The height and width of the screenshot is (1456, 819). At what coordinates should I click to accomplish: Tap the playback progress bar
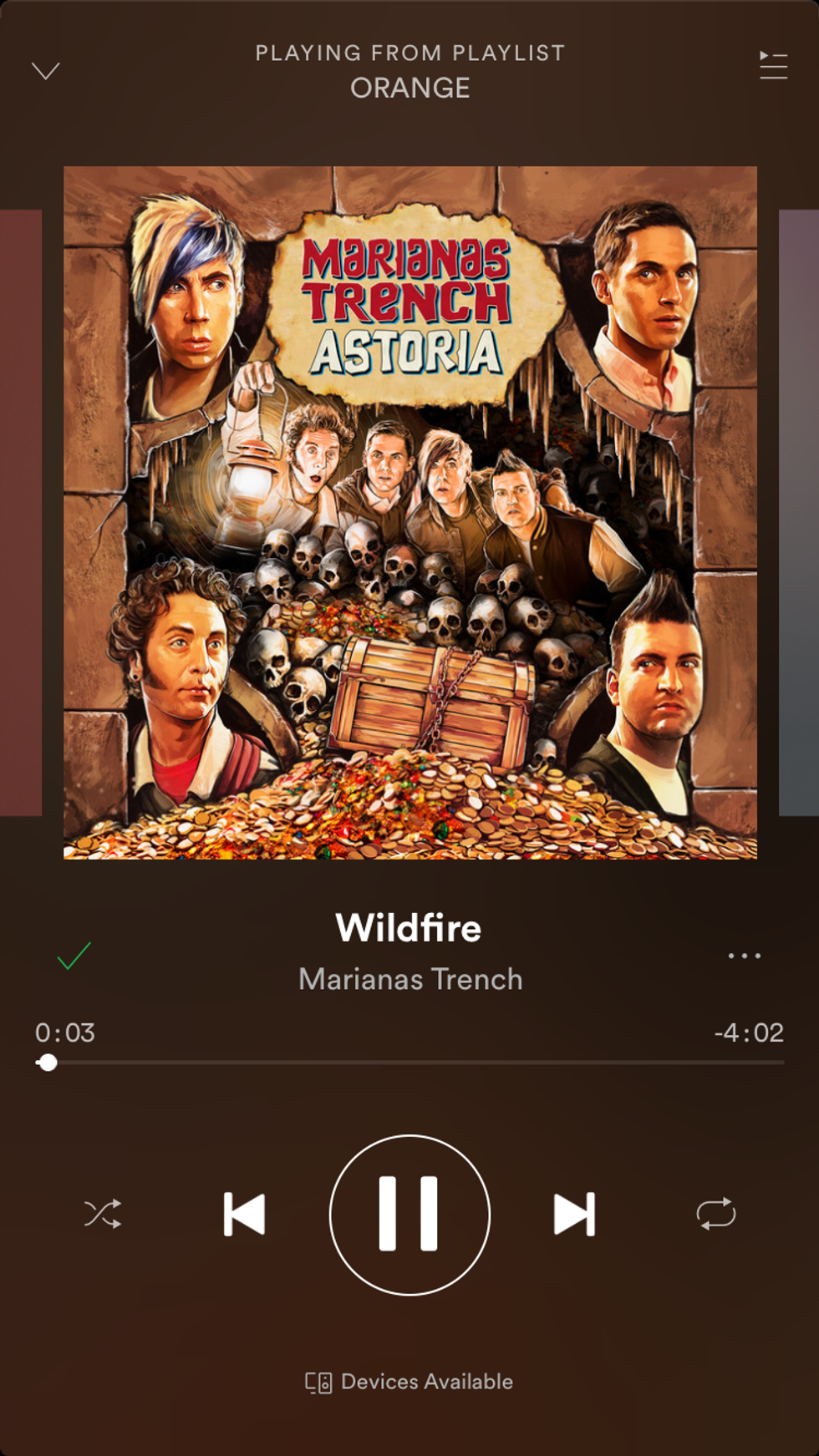click(409, 1063)
